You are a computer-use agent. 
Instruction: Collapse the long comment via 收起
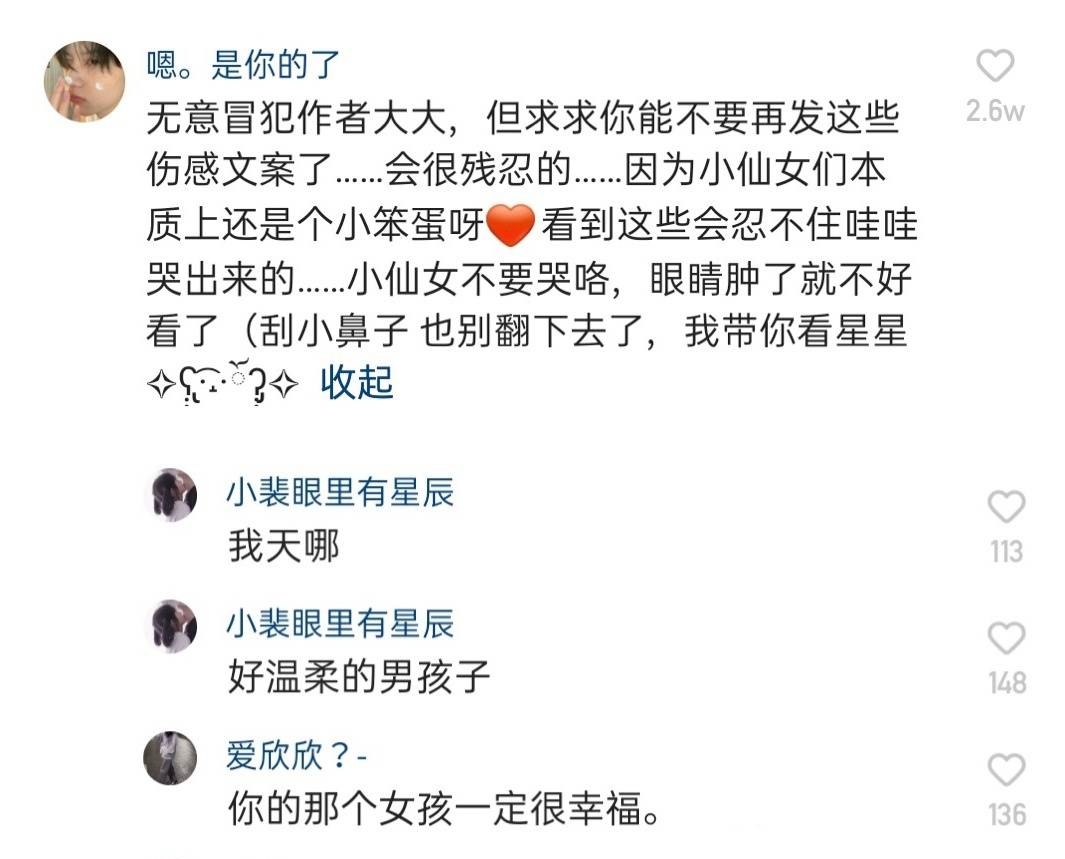tap(357, 382)
